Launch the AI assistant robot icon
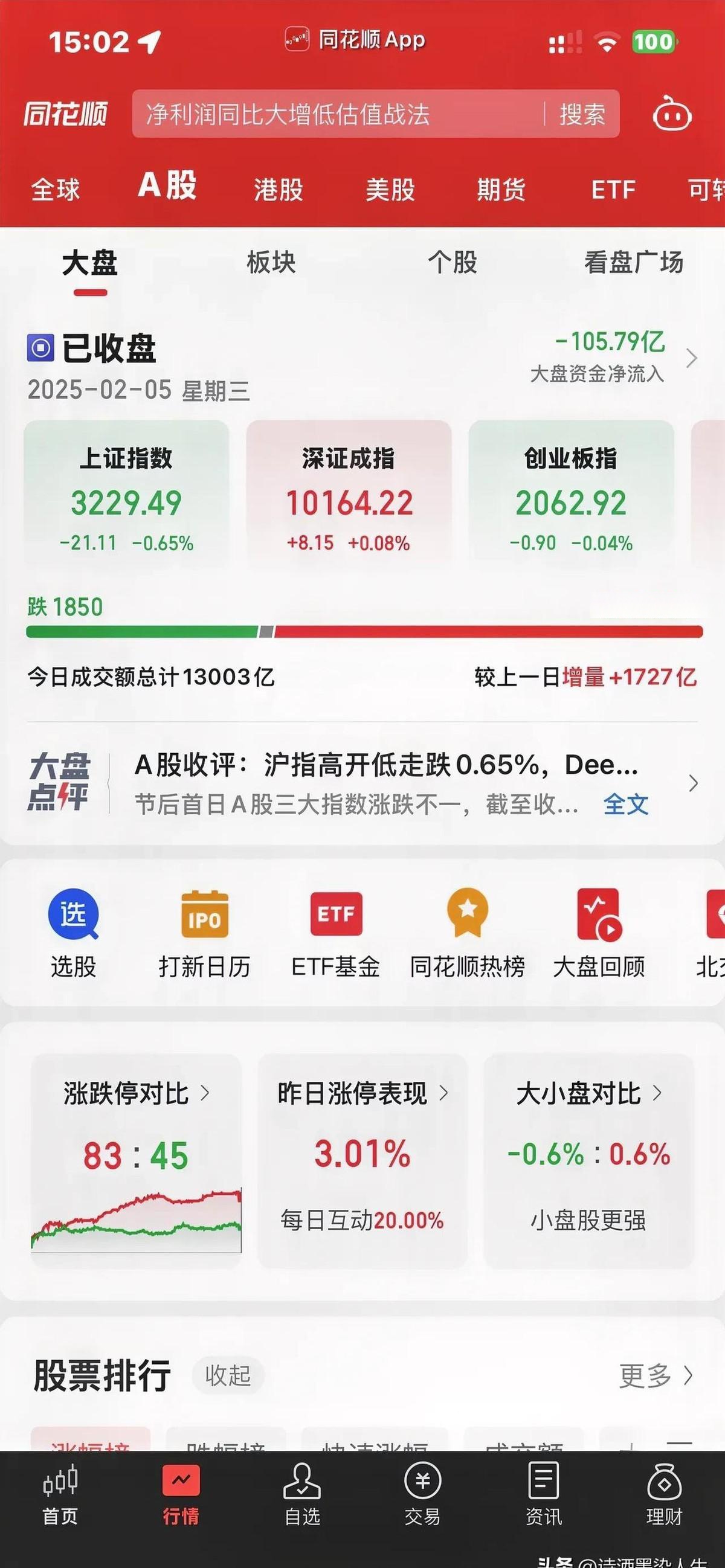Image resolution: width=725 pixels, height=1568 pixels. [x=672, y=114]
